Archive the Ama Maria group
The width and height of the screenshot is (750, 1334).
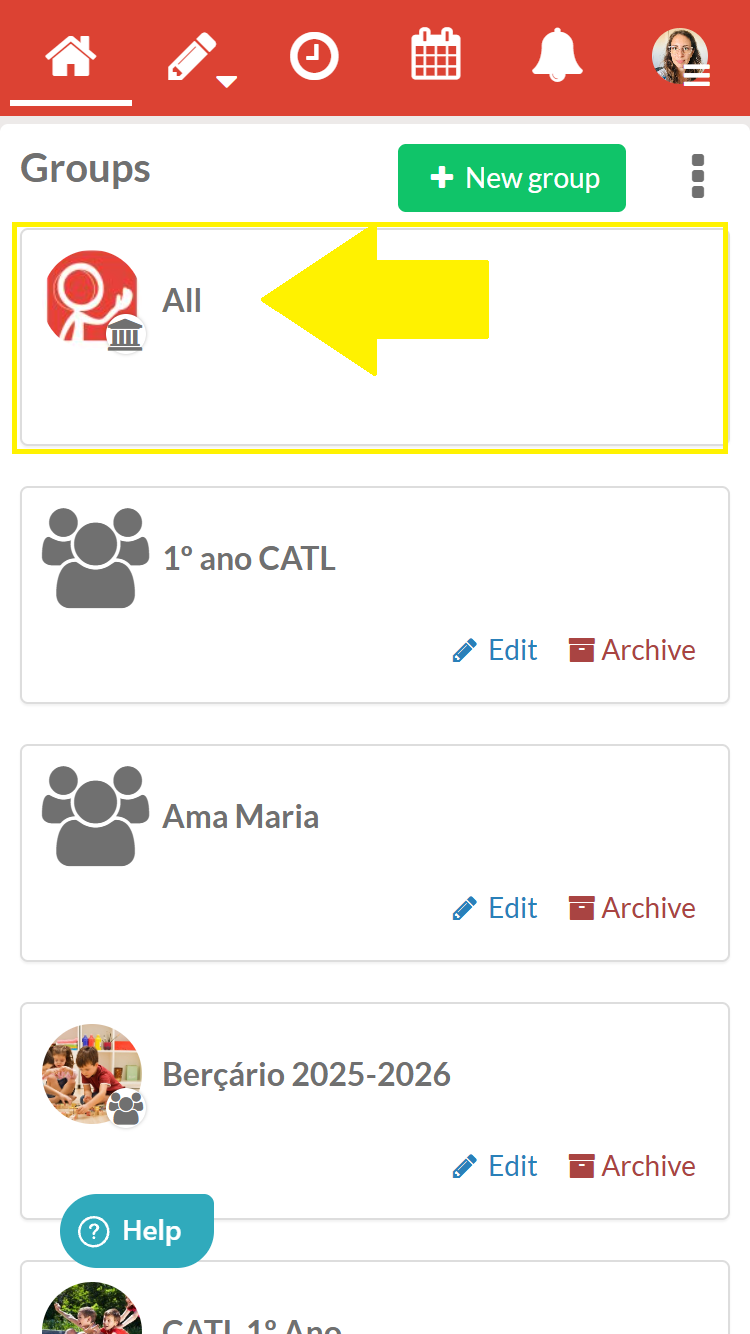pyautogui.click(x=632, y=908)
